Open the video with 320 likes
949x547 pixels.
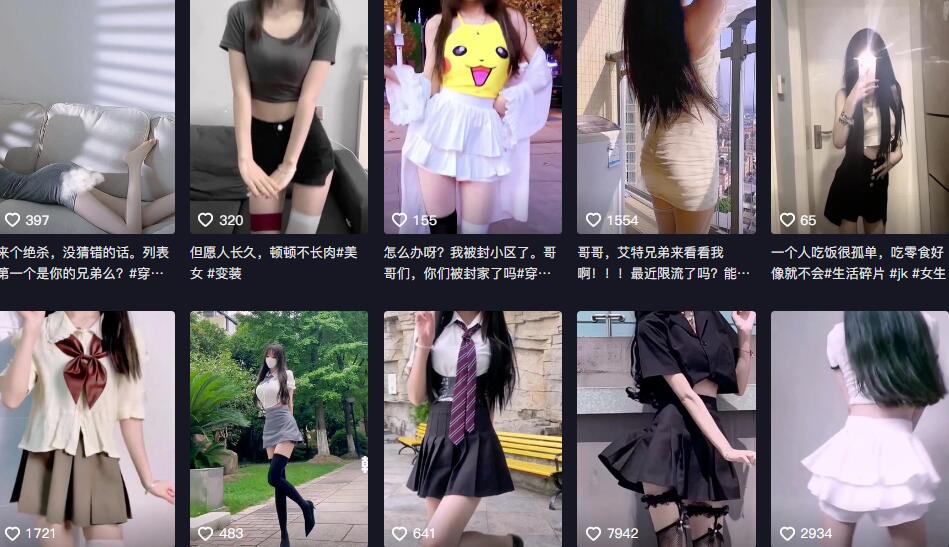[x=279, y=115]
